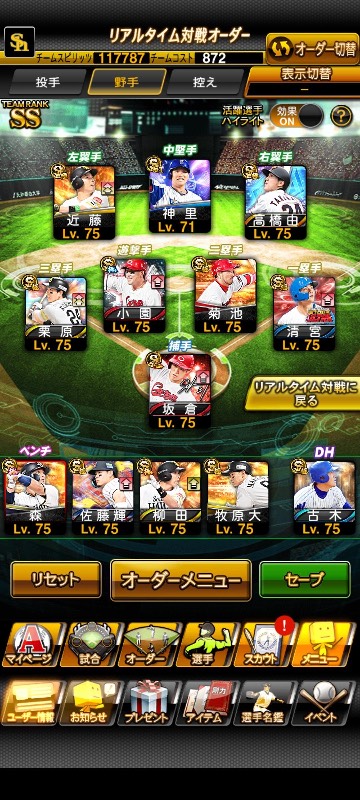The image size is (360, 800).
Task: Switch to the 控え tab
Action: point(205,82)
